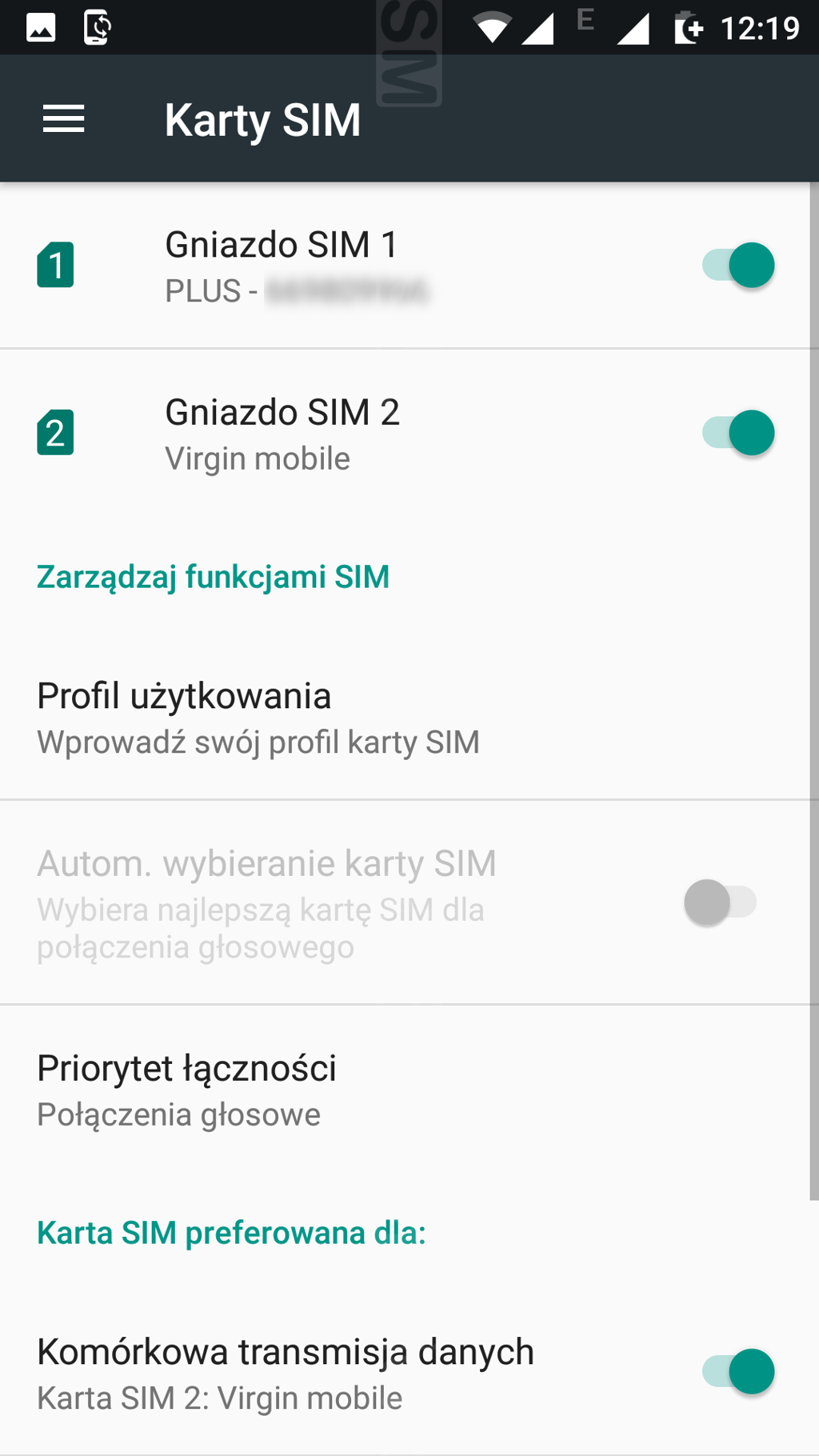The image size is (819, 1456).
Task: Toggle off Komórkowa transmisja danych
Action: pyautogui.click(x=737, y=1371)
